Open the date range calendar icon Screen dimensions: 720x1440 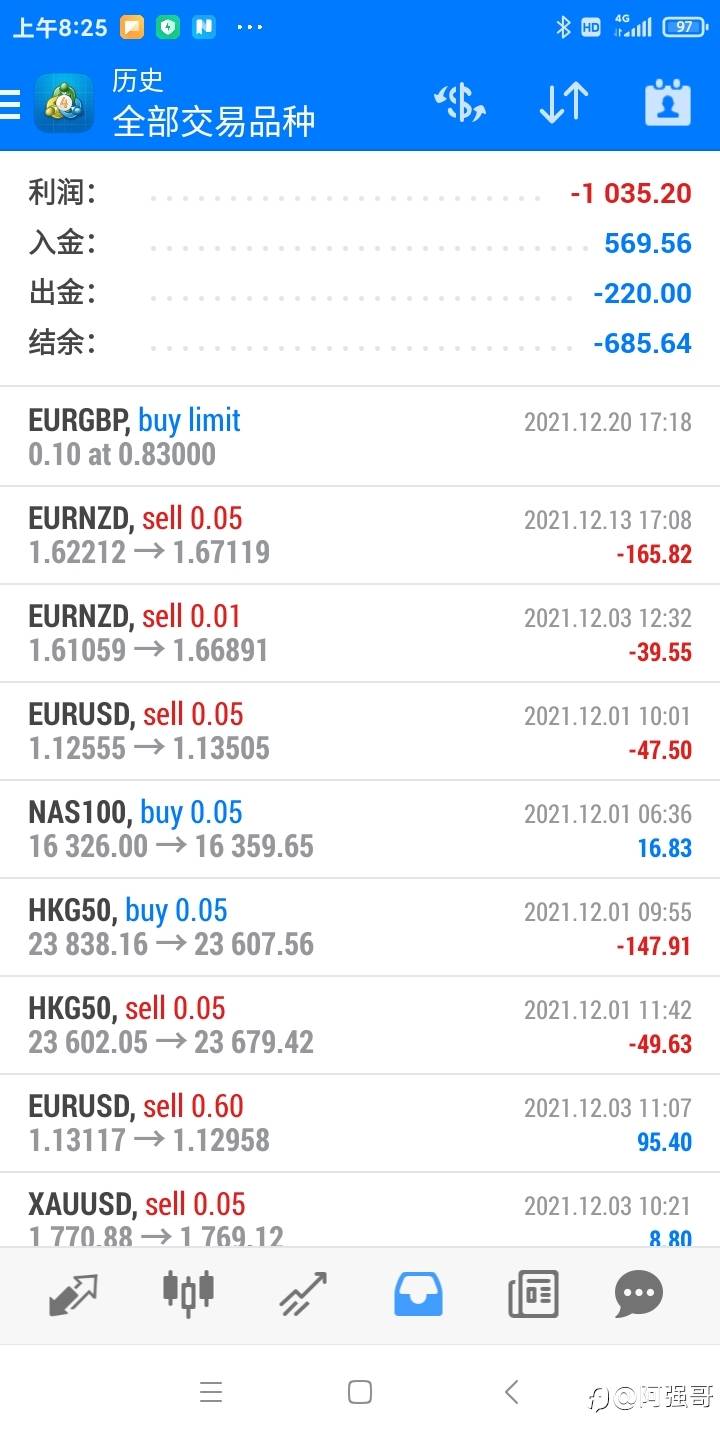click(x=668, y=103)
